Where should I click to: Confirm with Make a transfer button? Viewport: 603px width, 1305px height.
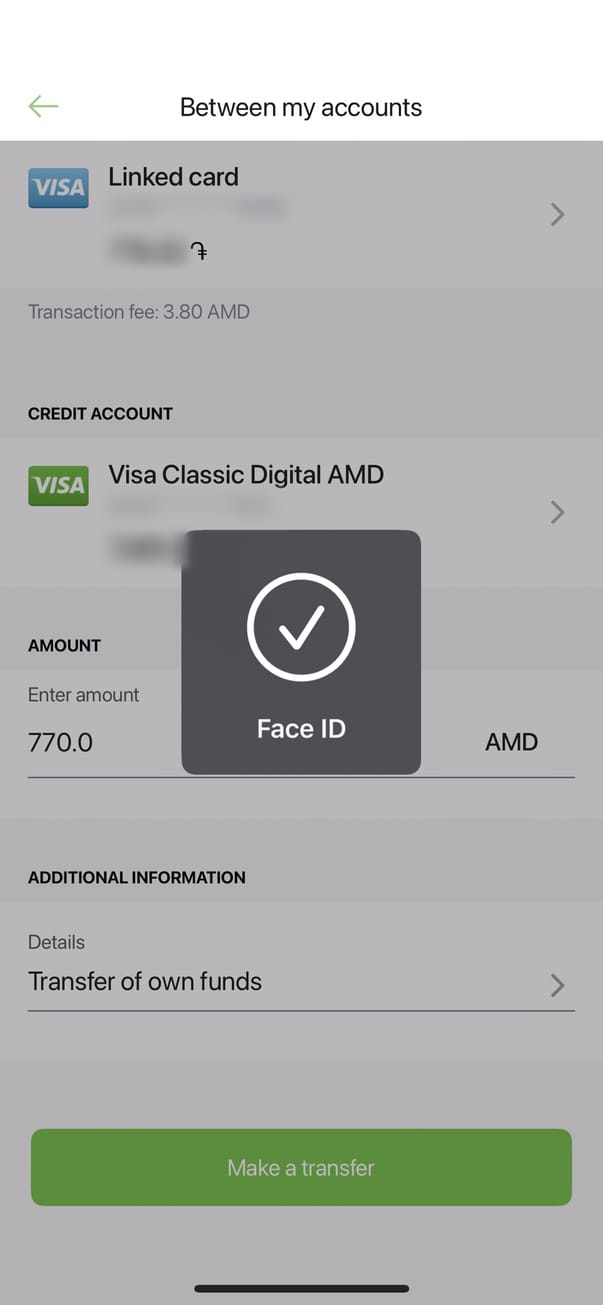[301, 1167]
